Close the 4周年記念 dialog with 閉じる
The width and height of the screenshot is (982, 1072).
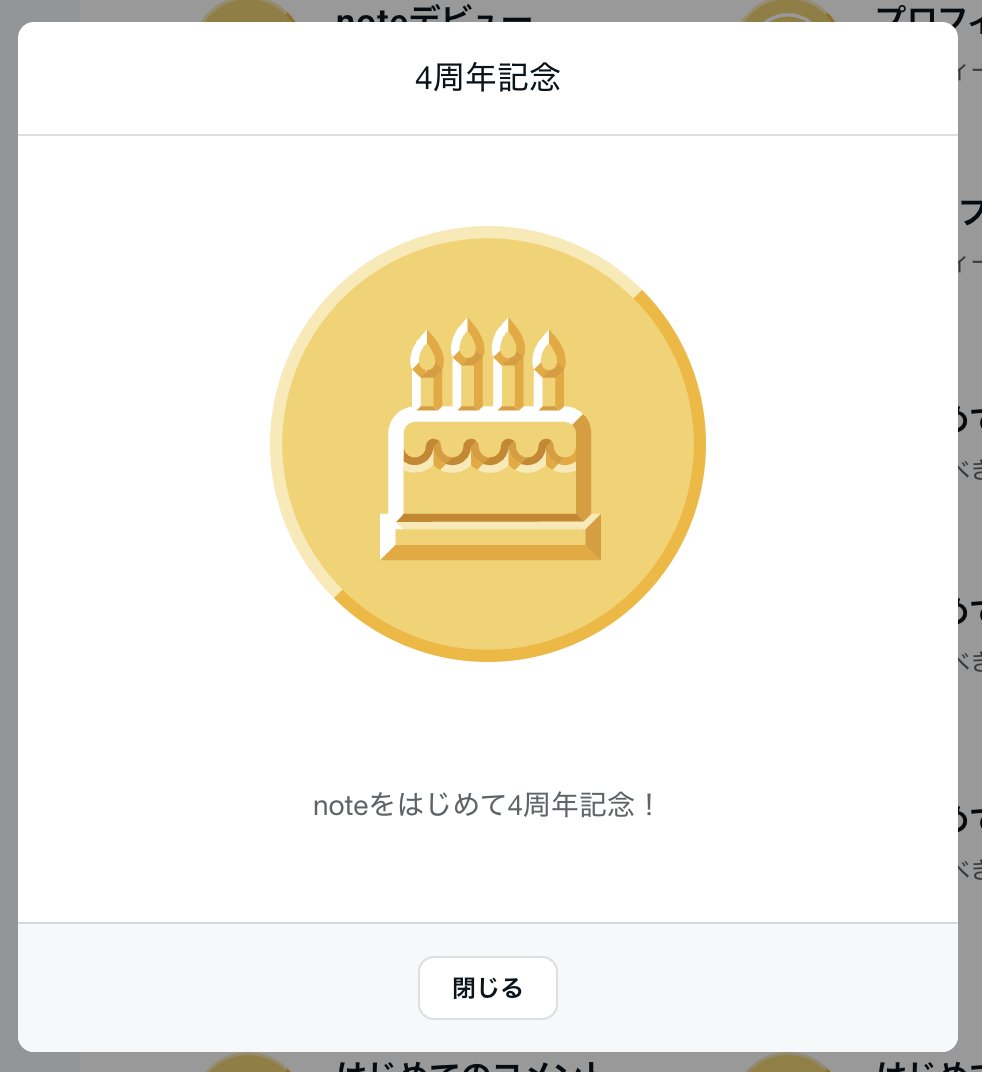point(487,988)
